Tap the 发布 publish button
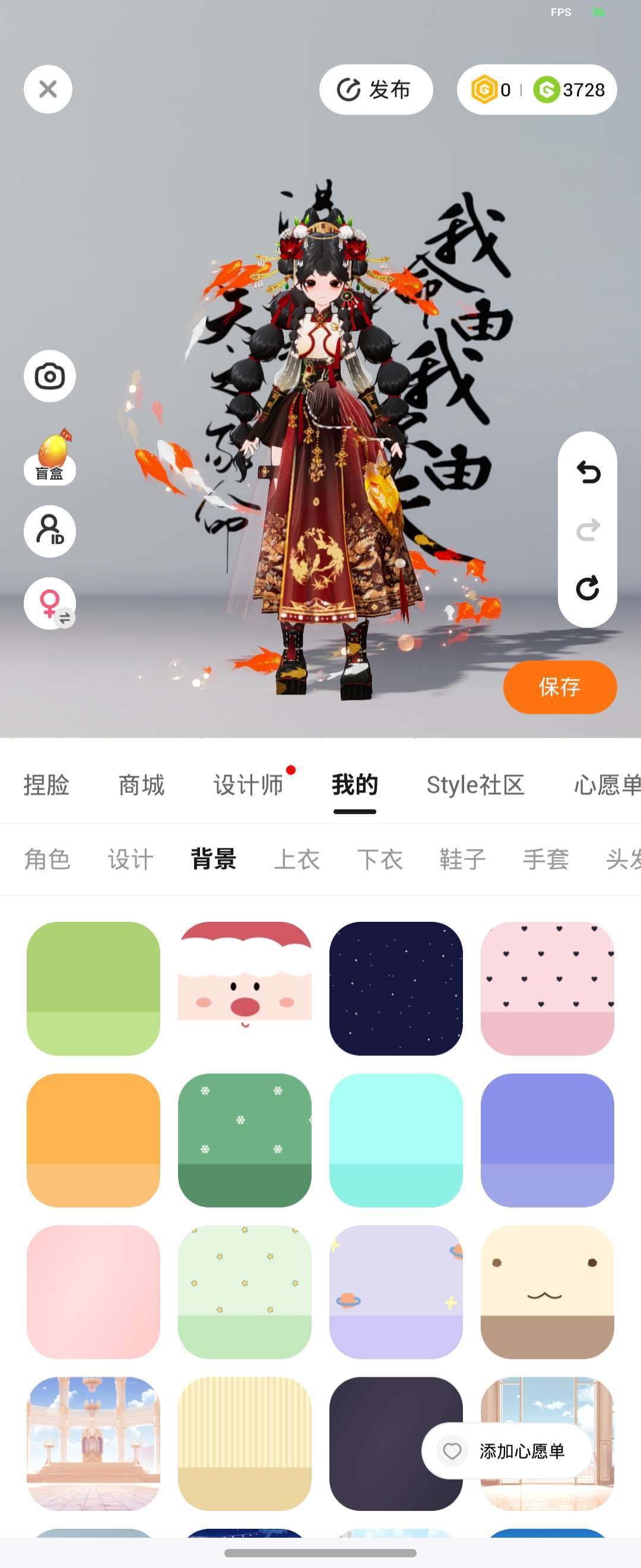 pos(376,90)
